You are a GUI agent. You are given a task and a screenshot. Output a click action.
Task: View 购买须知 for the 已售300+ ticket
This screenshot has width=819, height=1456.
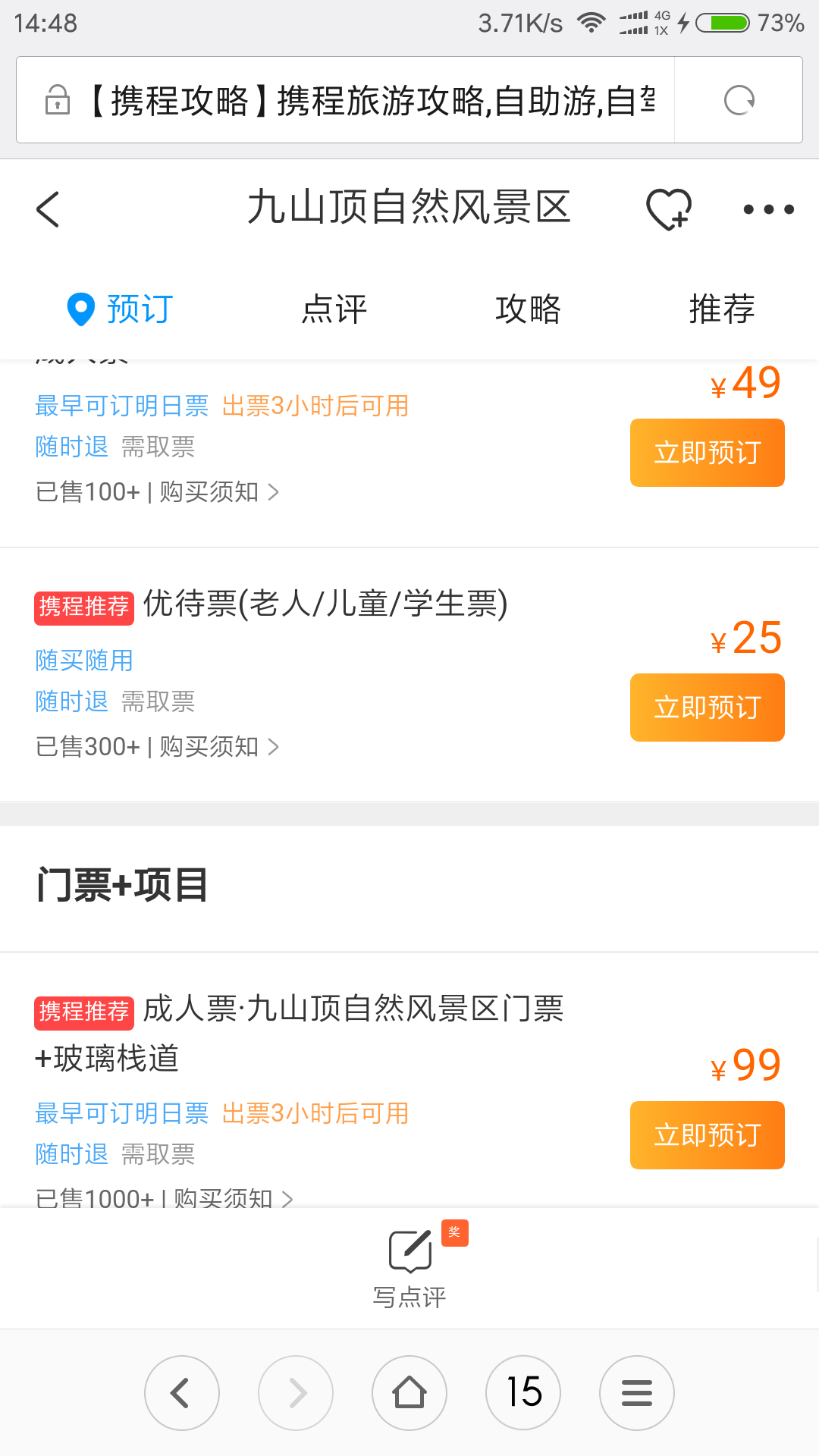[x=219, y=747]
